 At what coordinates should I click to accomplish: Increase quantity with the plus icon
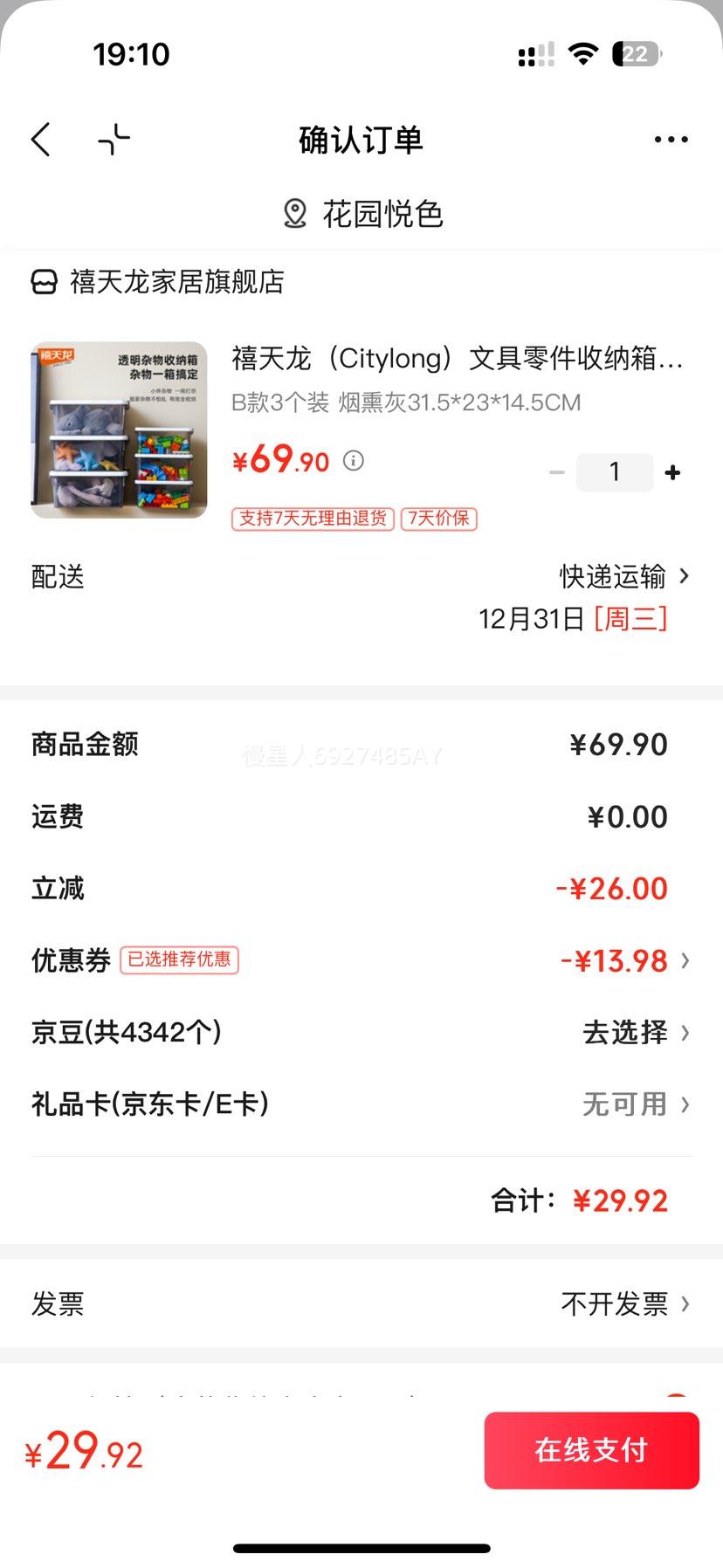(x=672, y=471)
